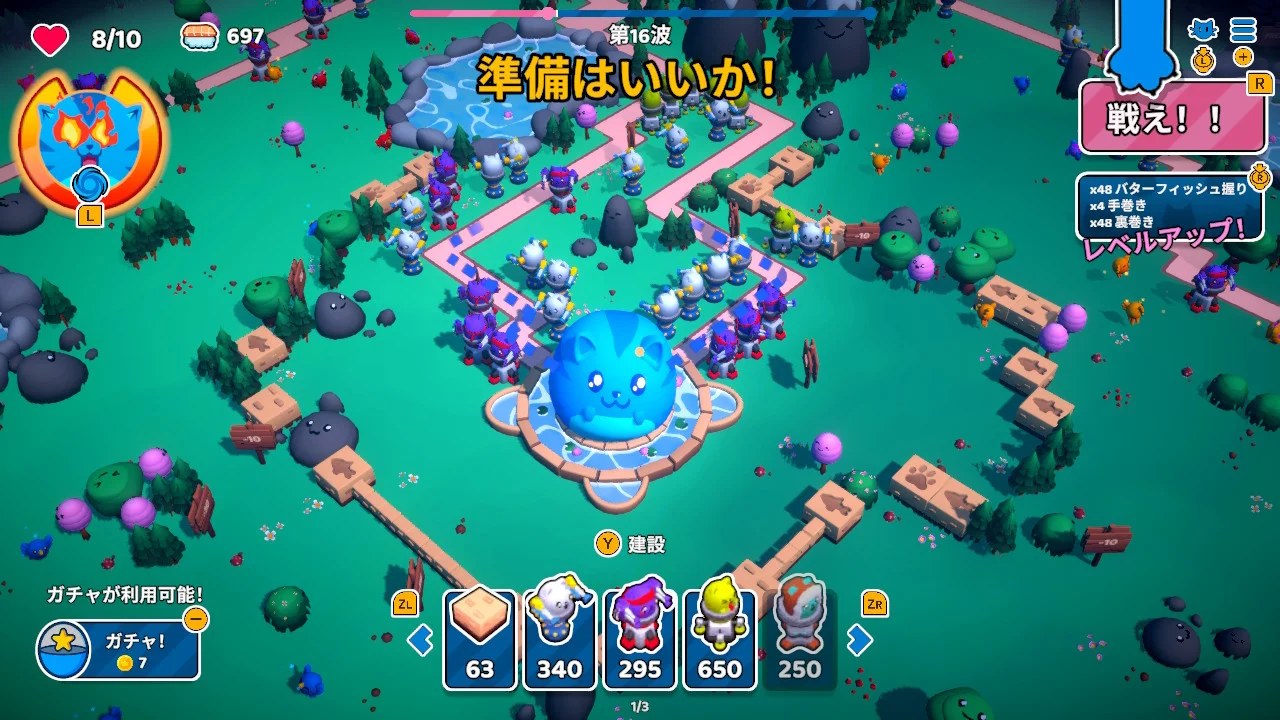Go to the previous tower page with the left arrow
The image size is (1280, 720).
[x=420, y=639]
